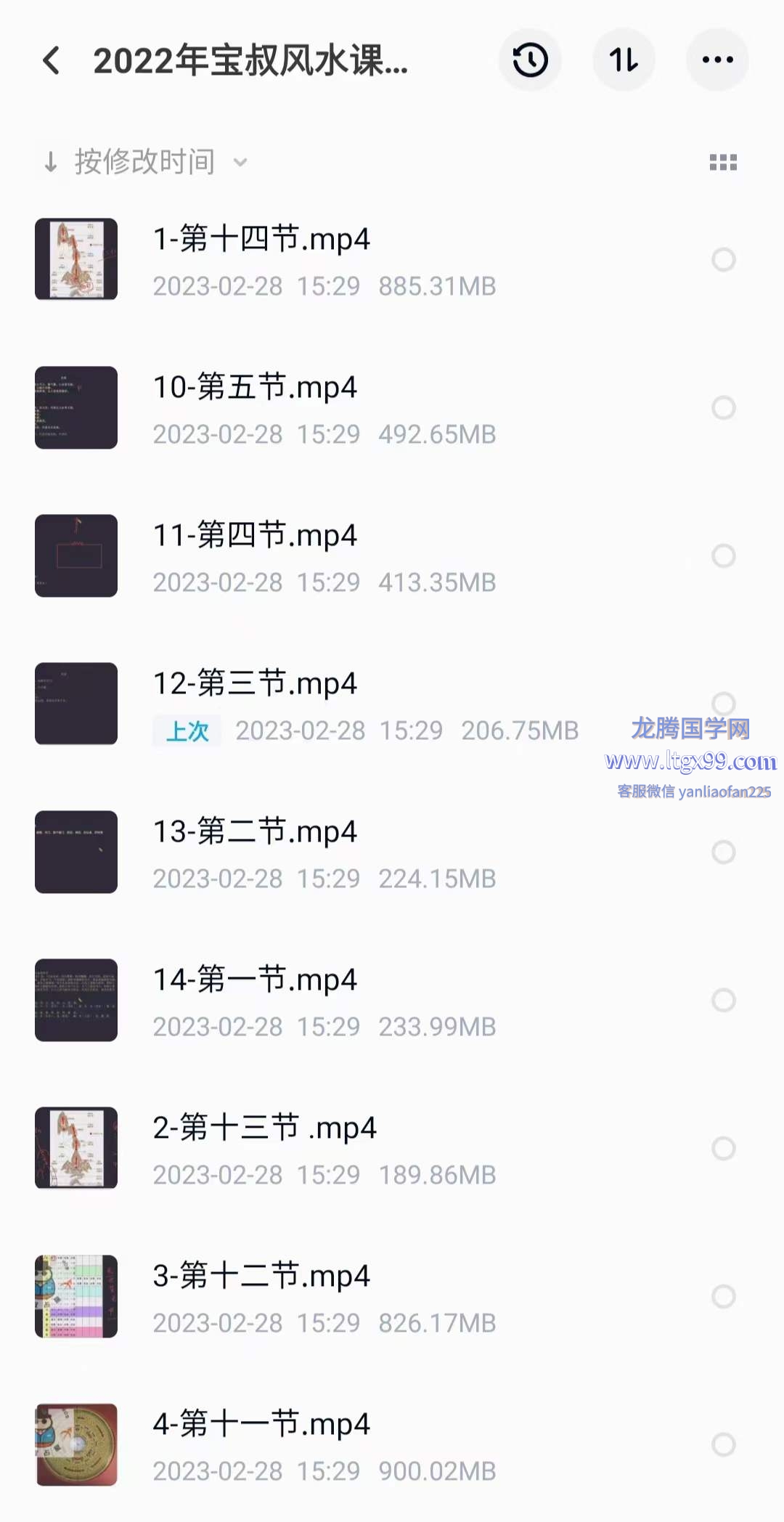The height and width of the screenshot is (1522, 784).
Task: Select the circle for 2-第十三节 .mp4
Action: (723, 1149)
